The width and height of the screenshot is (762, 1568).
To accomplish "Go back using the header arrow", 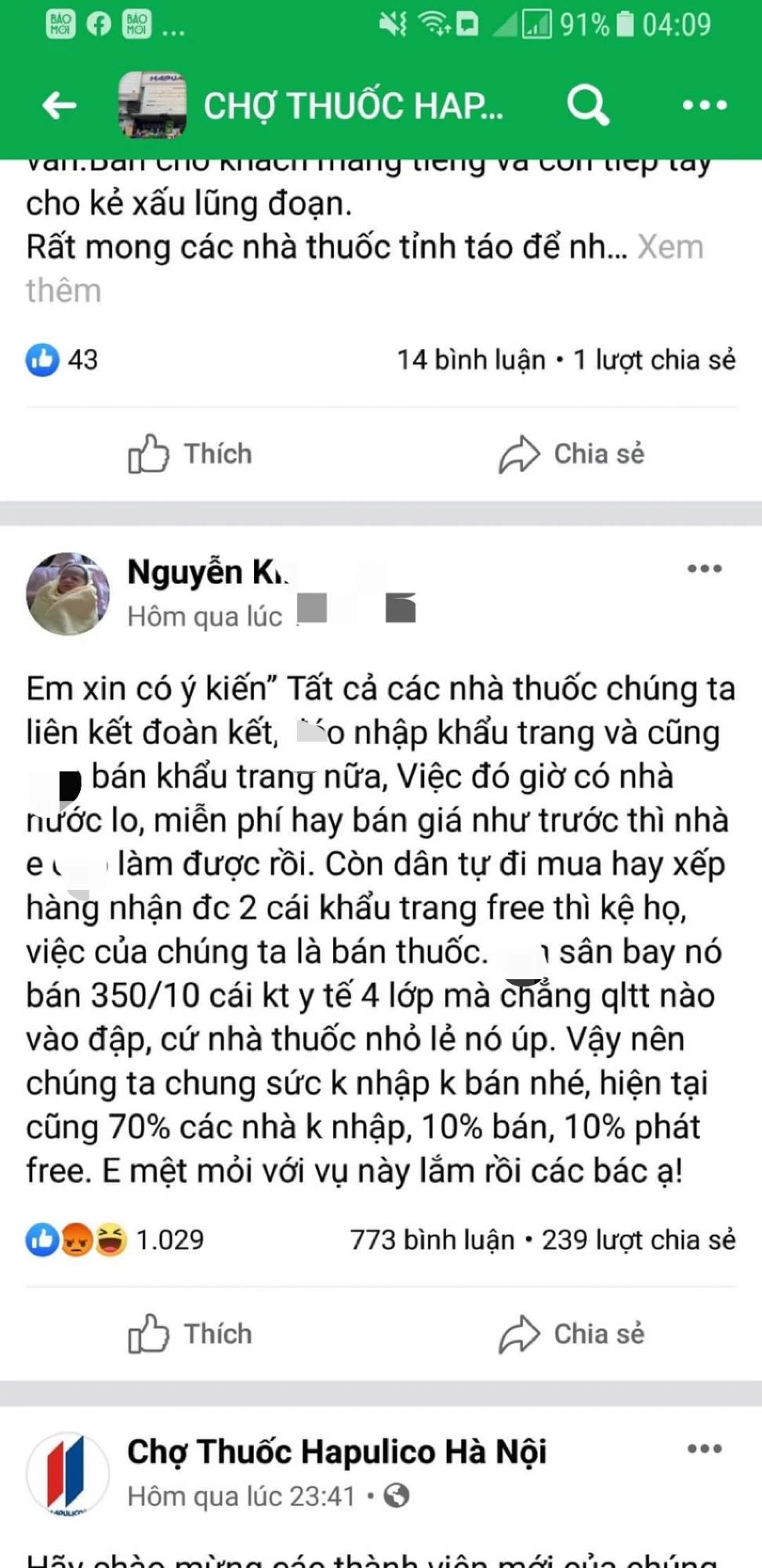I will click(x=60, y=105).
